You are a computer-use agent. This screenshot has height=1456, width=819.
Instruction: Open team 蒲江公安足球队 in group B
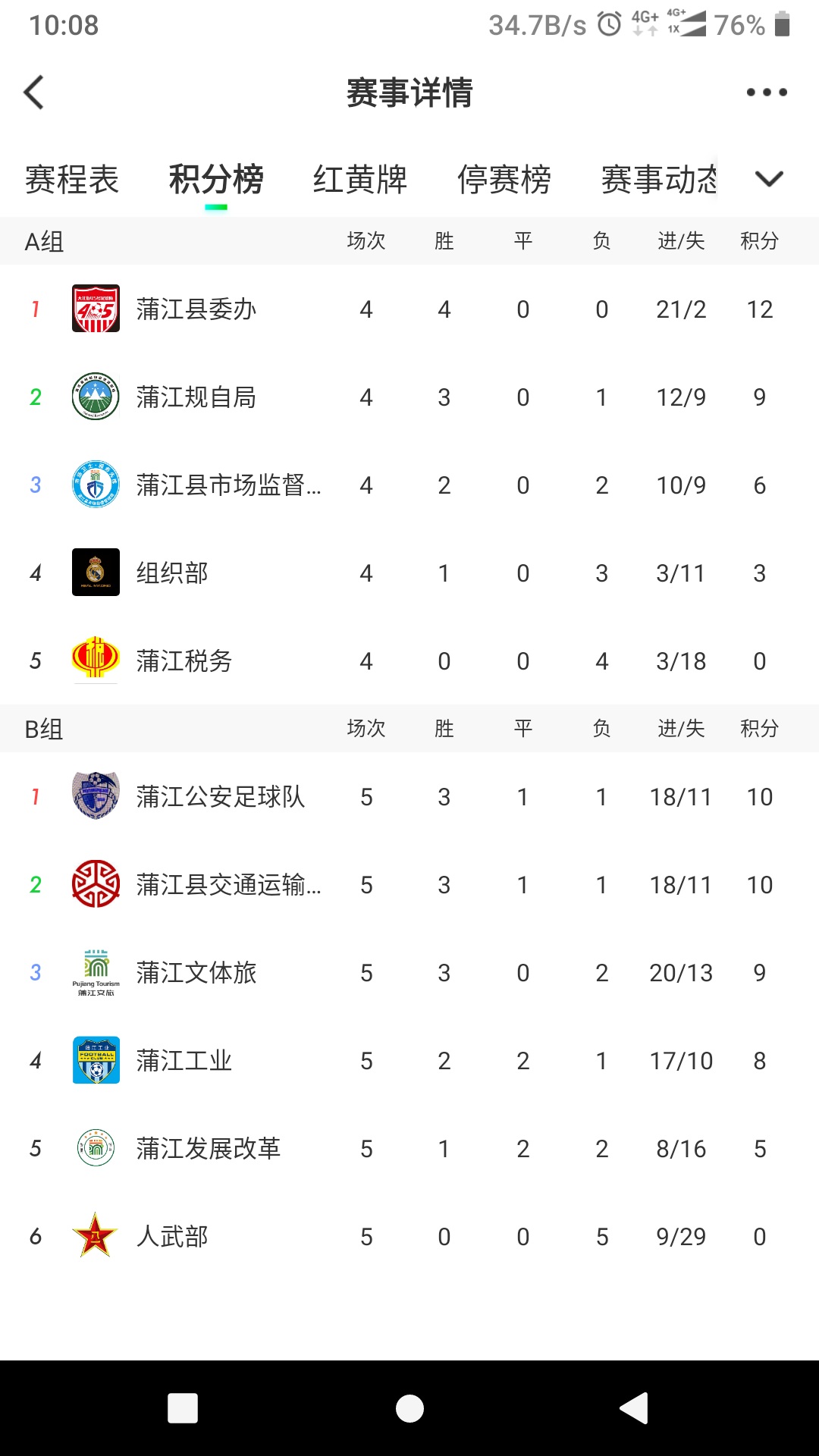[409, 796]
